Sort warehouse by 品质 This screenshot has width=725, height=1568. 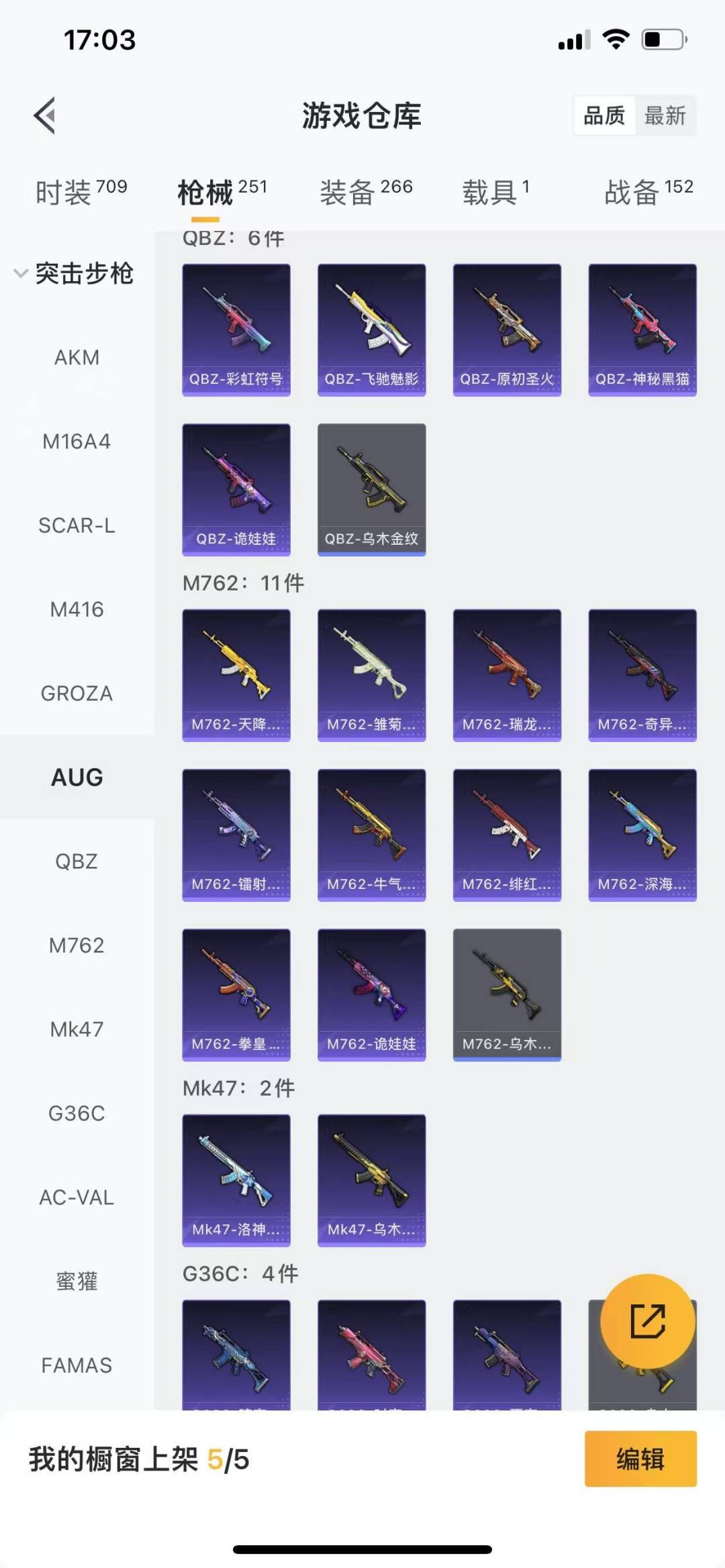pos(604,116)
